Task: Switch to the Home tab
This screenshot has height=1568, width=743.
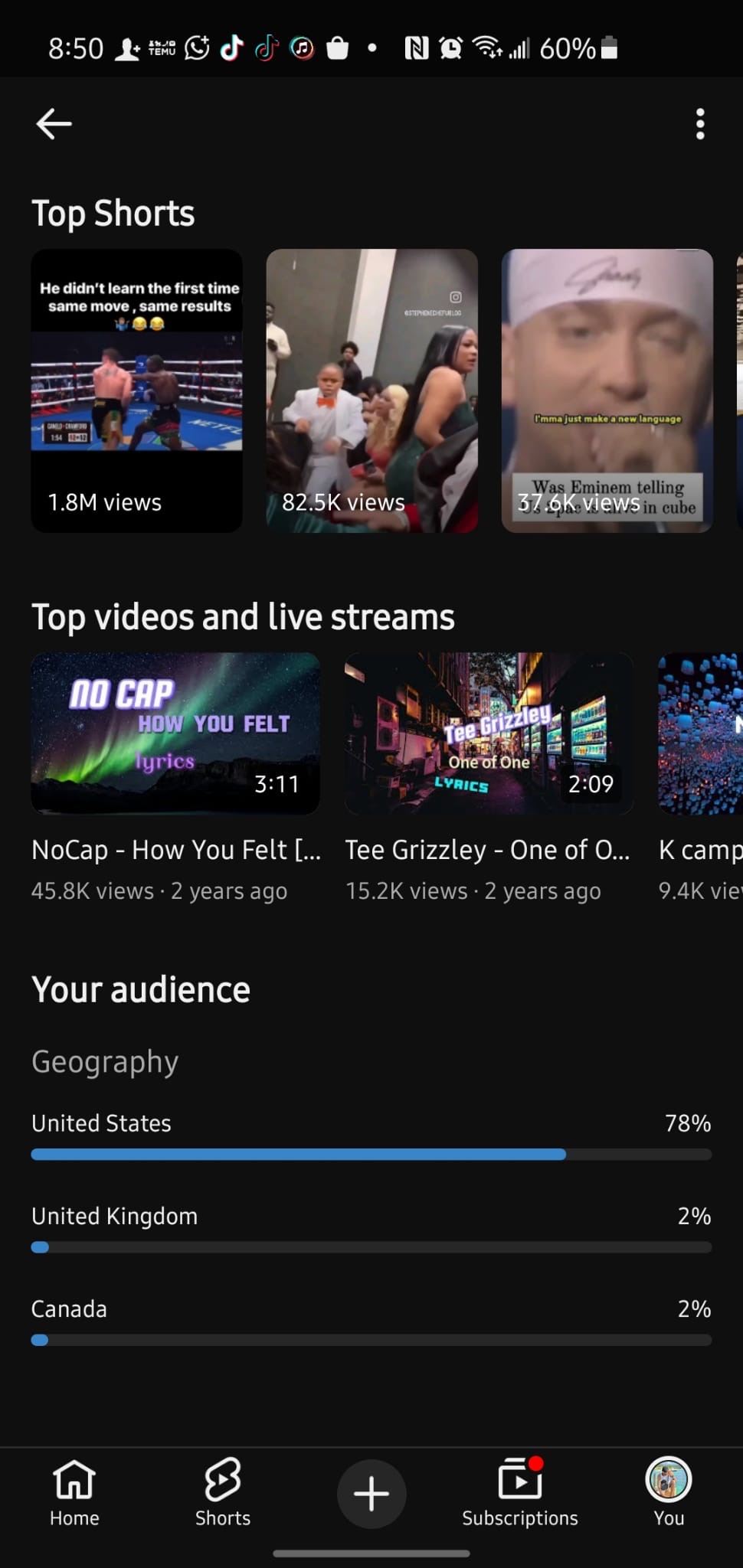Action: click(x=74, y=1493)
